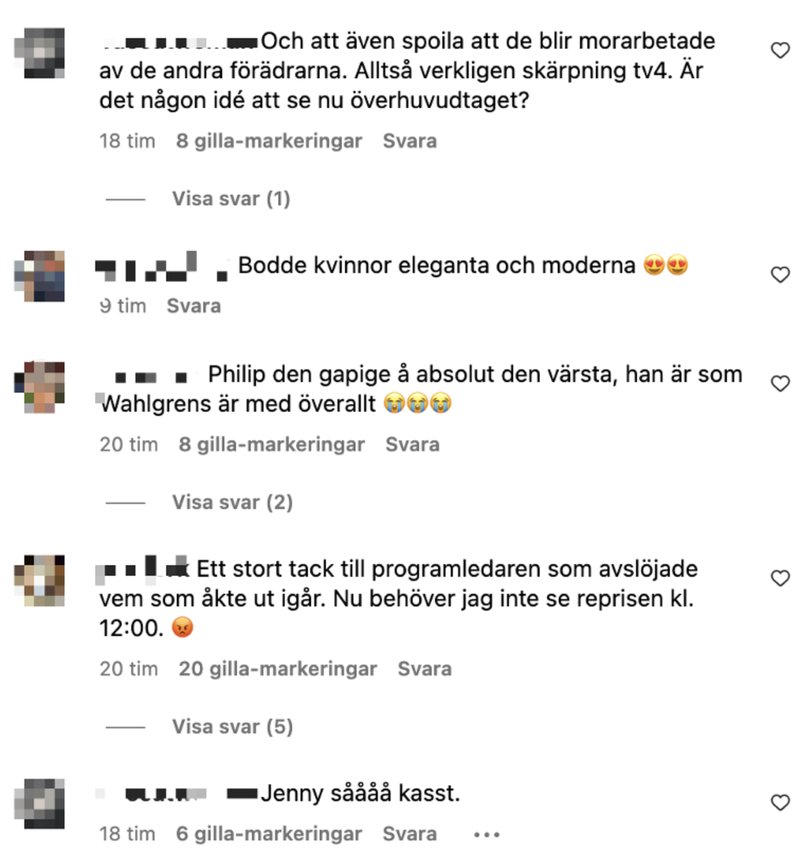
Task: Like the comment about spoiling tv4
Action: pyautogui.click(x=780, y=51)
